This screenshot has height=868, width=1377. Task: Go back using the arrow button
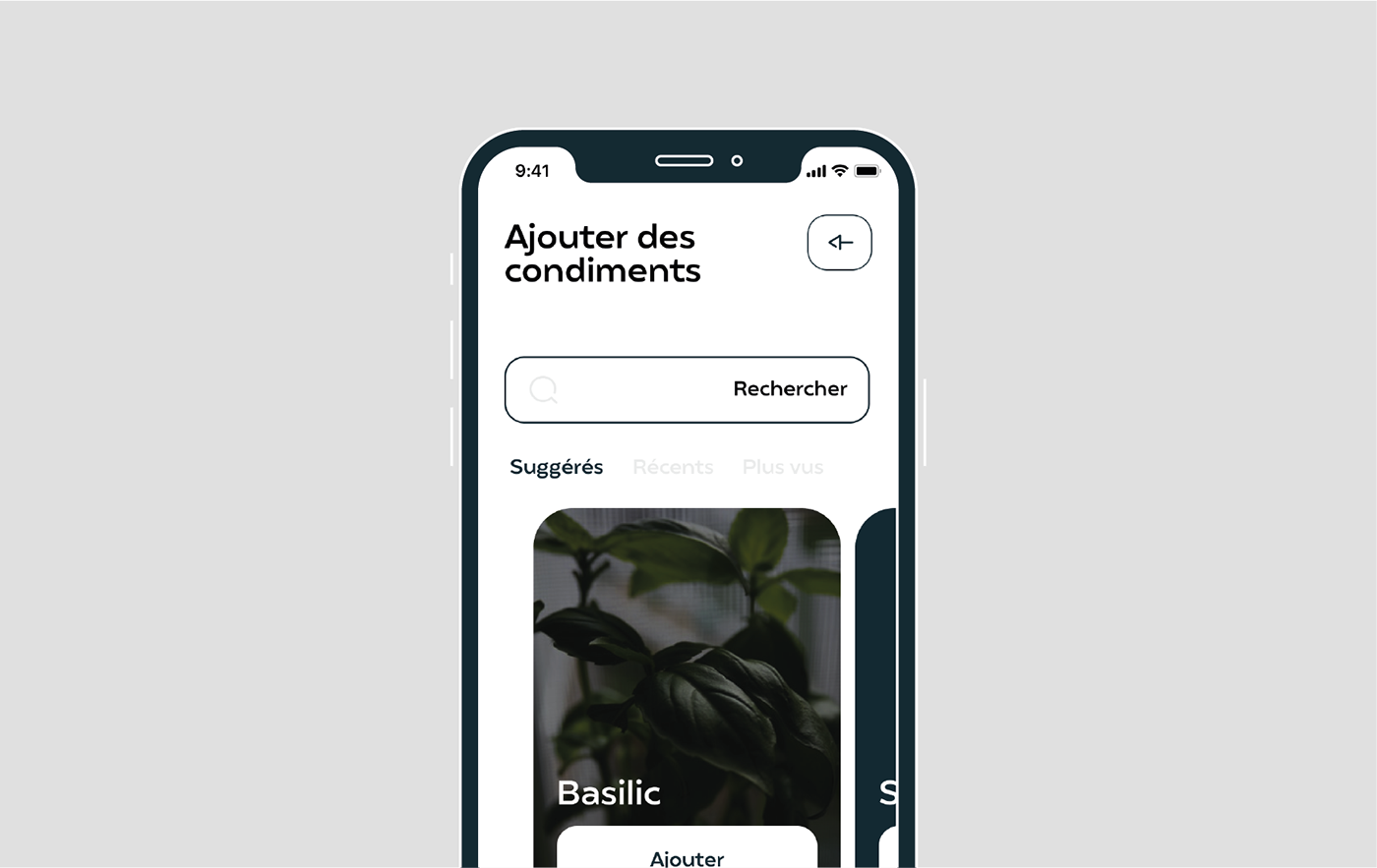pyautogui.click(x=839, y=242)
